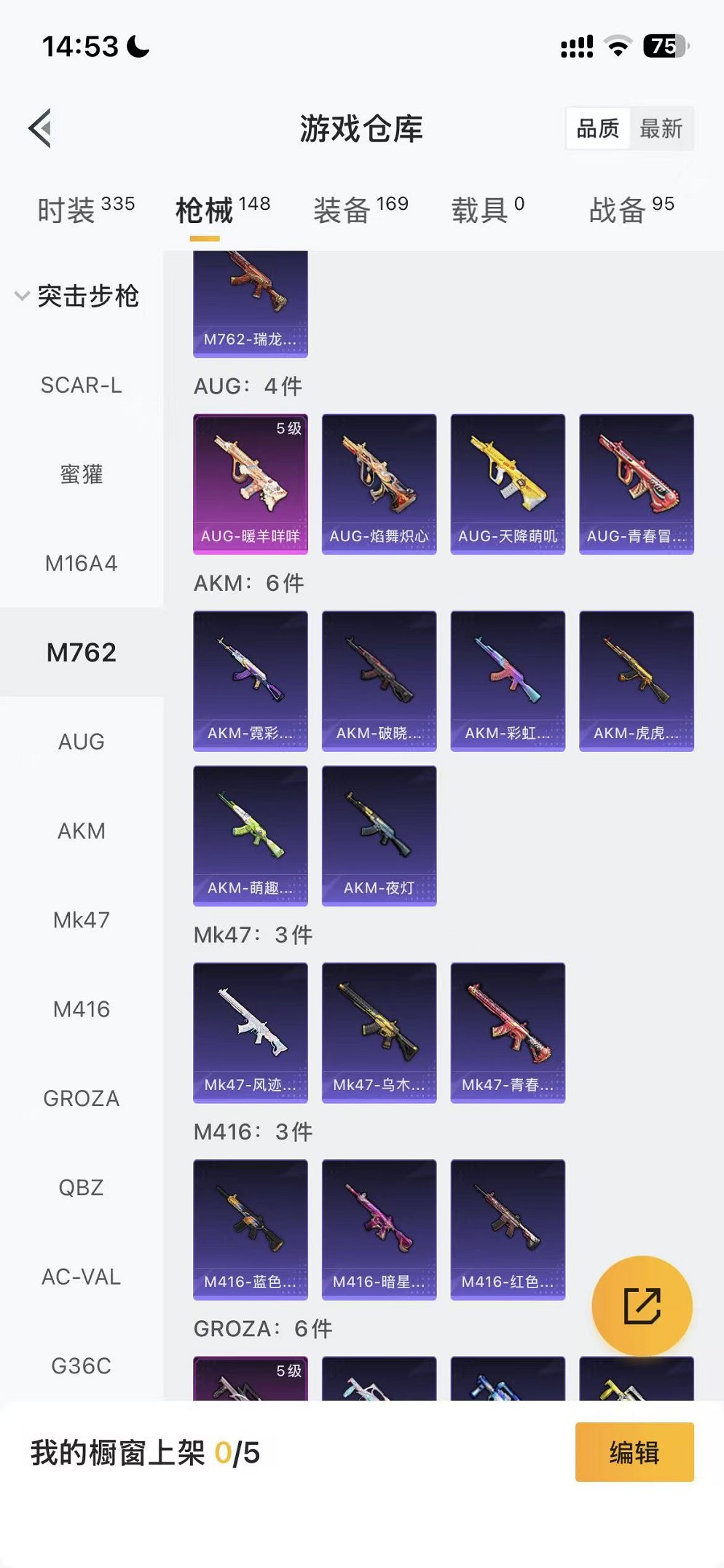Collapse the 突击步枪 category
This screenshot has height=1568, width=724.
click(76, 296)
